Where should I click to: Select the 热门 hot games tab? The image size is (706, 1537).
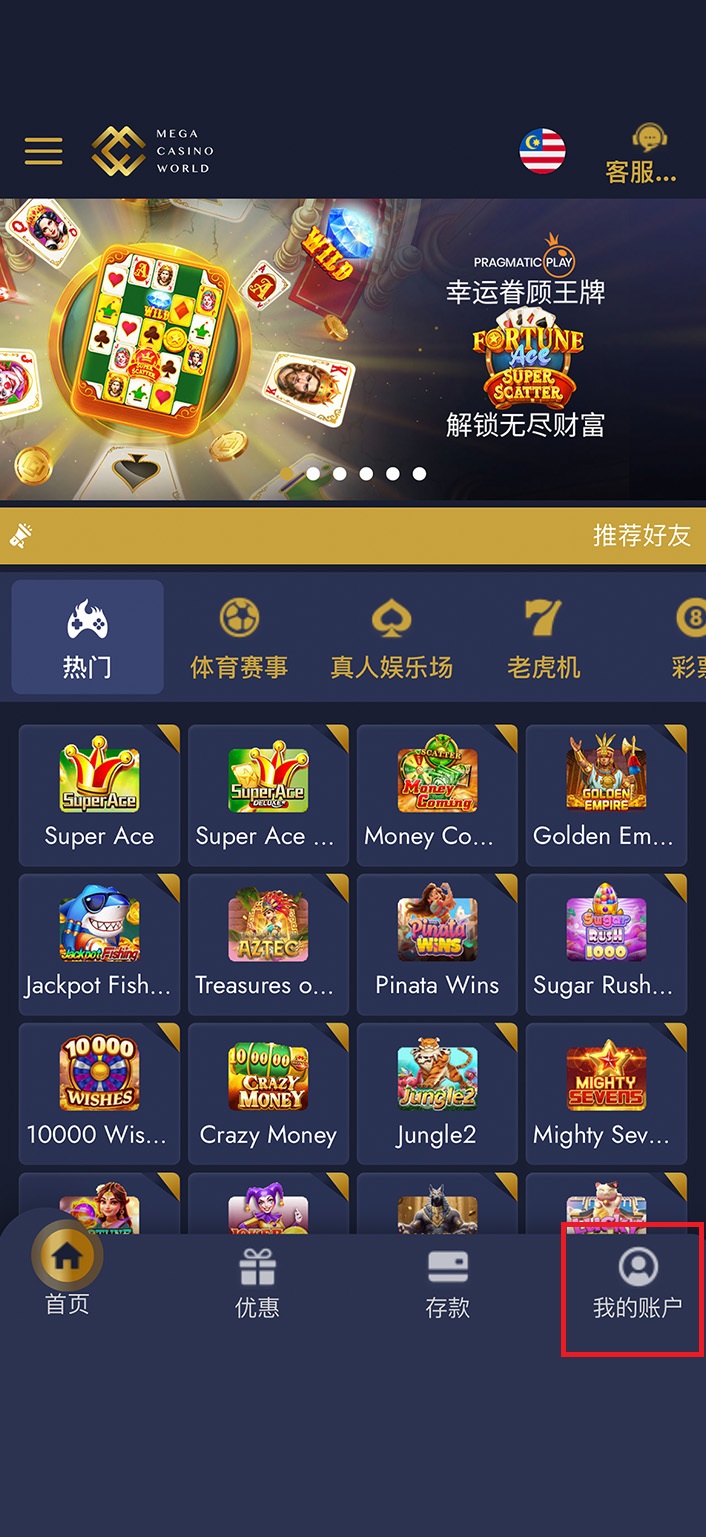[87, 638]
